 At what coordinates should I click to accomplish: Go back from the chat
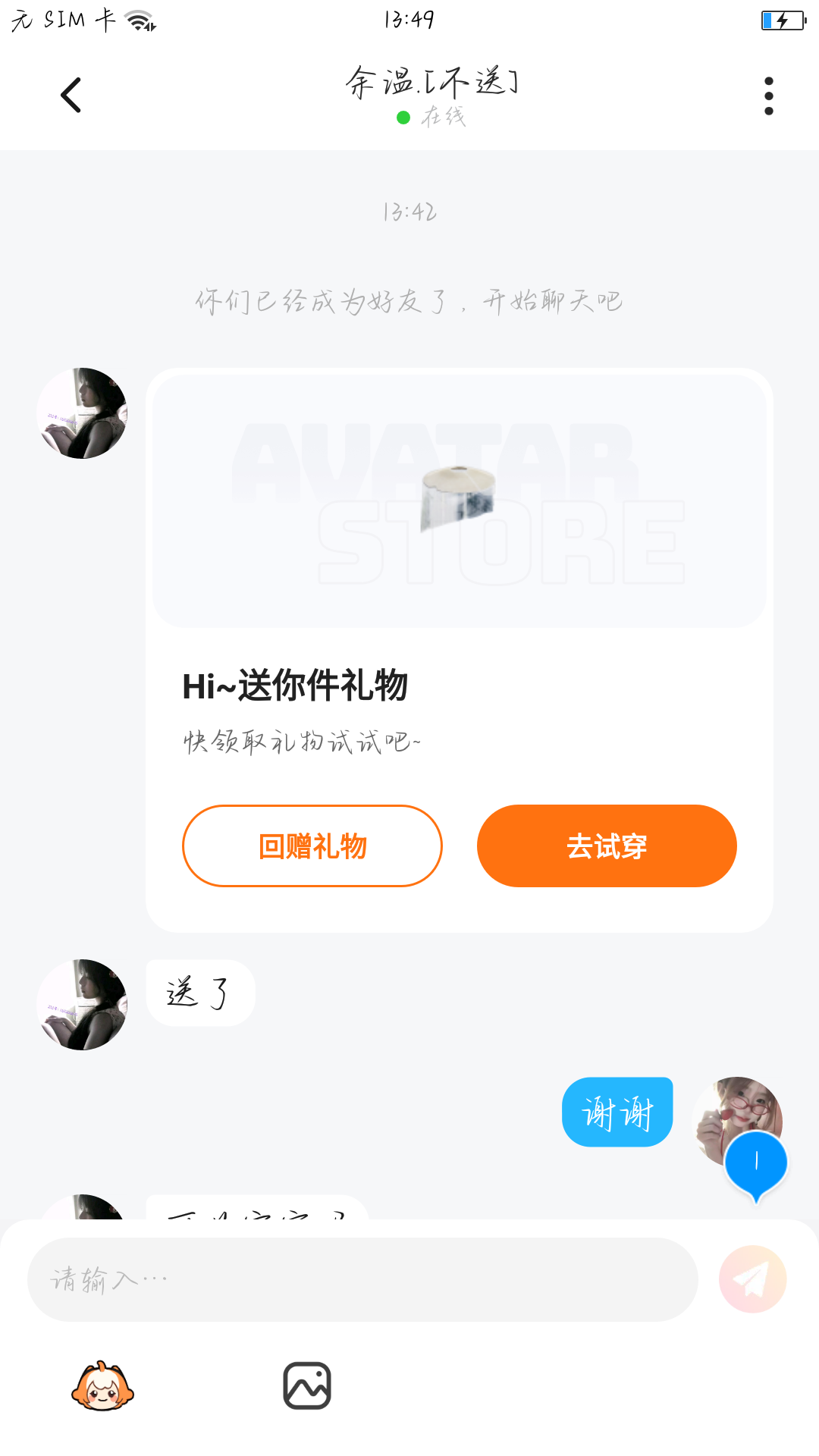71,96
